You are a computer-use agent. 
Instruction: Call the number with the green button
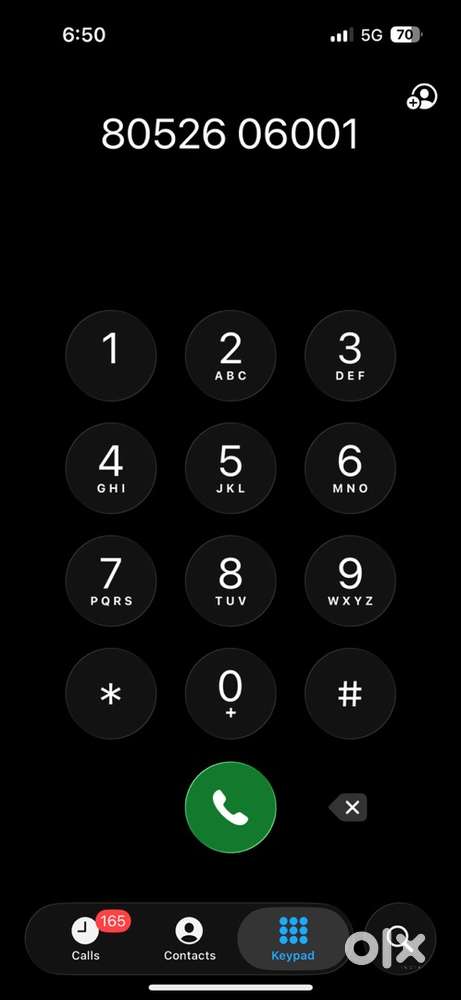click(x=230, y=807)
